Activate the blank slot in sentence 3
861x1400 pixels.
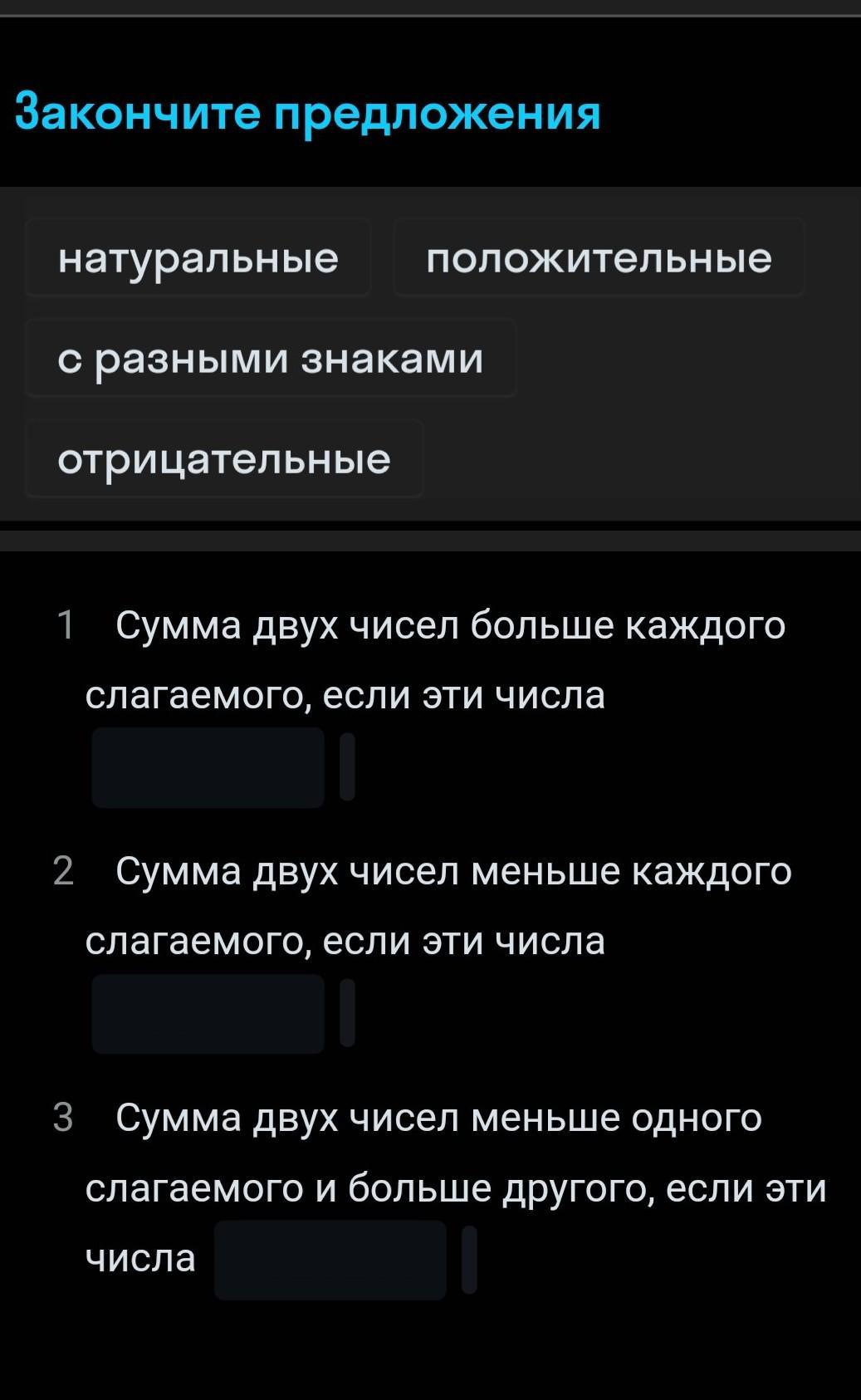pos(330,1260)
